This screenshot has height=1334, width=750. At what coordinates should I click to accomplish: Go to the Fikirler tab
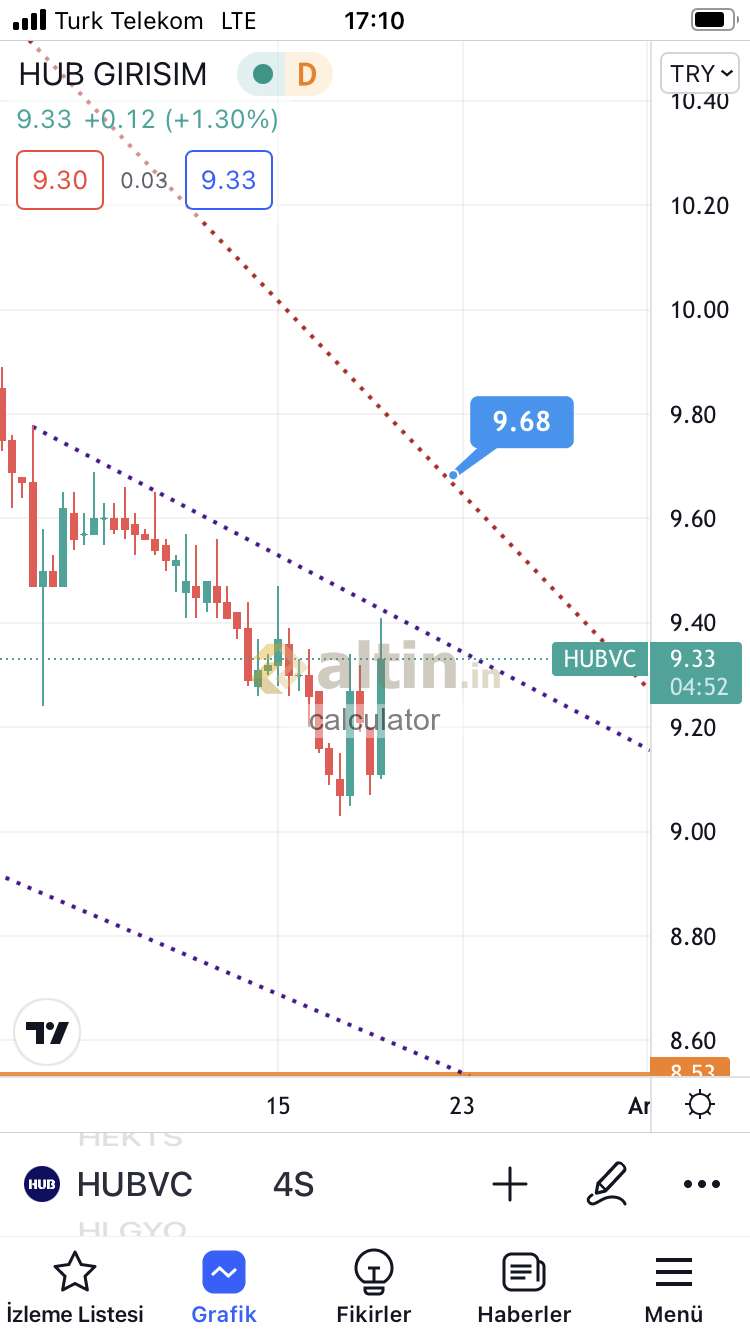374,1288
